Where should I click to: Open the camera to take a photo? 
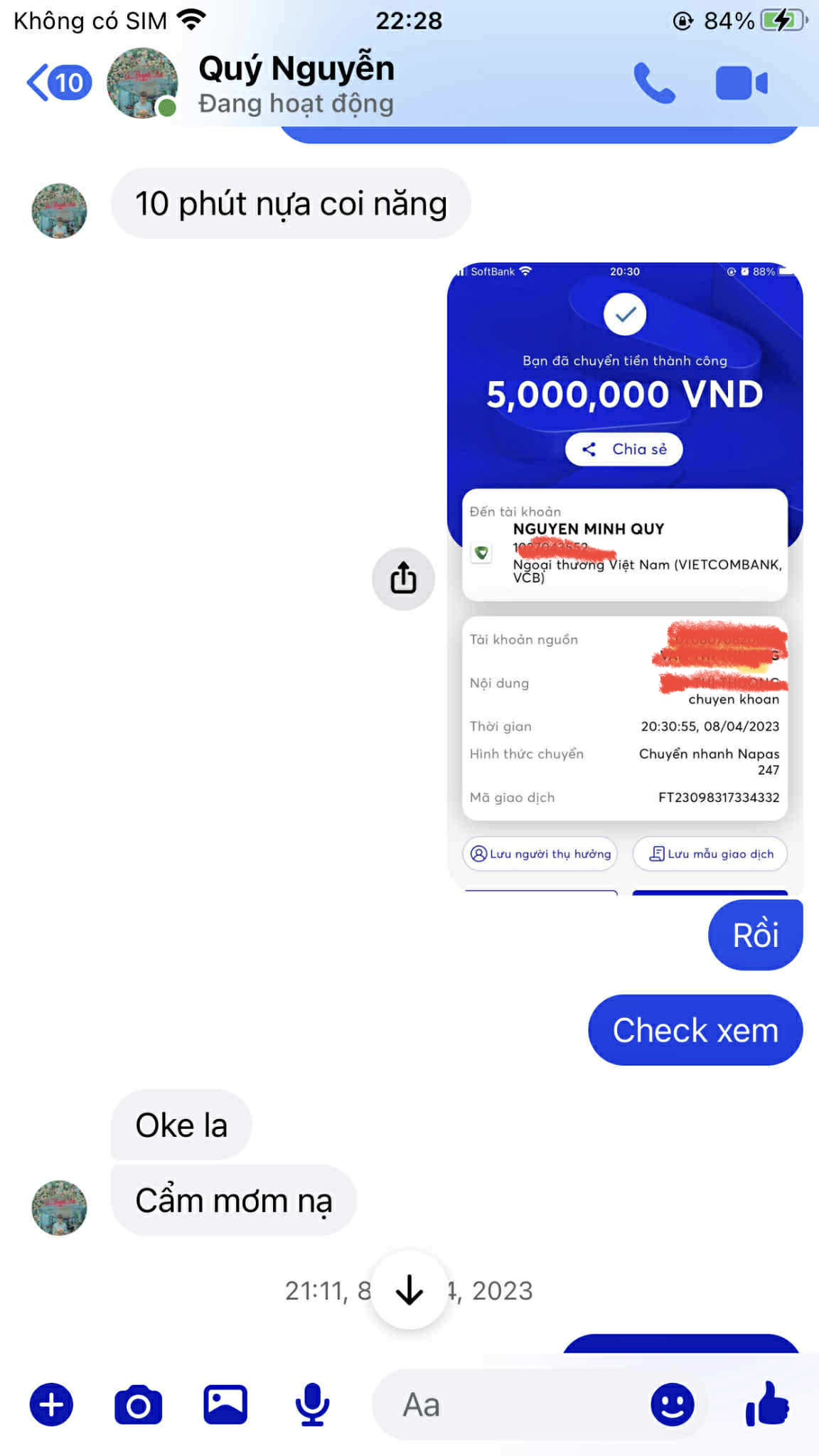click(x=138, y=1405)
